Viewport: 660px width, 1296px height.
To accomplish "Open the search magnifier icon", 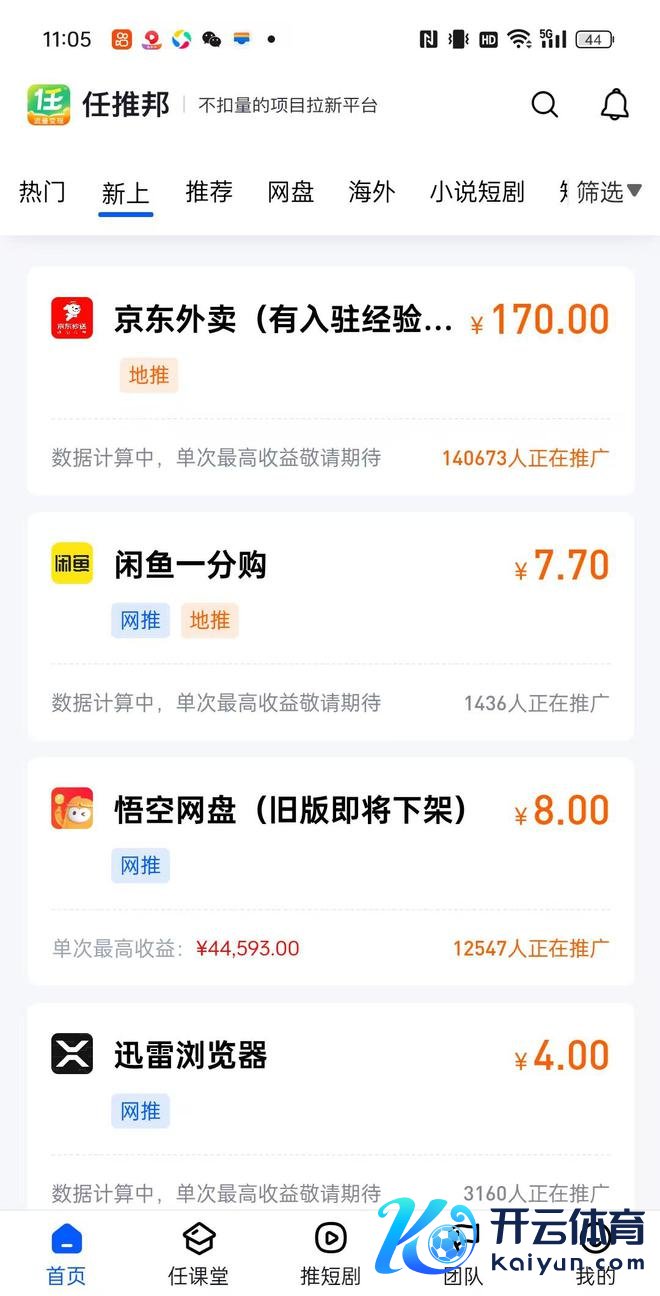I will [544, 104].
